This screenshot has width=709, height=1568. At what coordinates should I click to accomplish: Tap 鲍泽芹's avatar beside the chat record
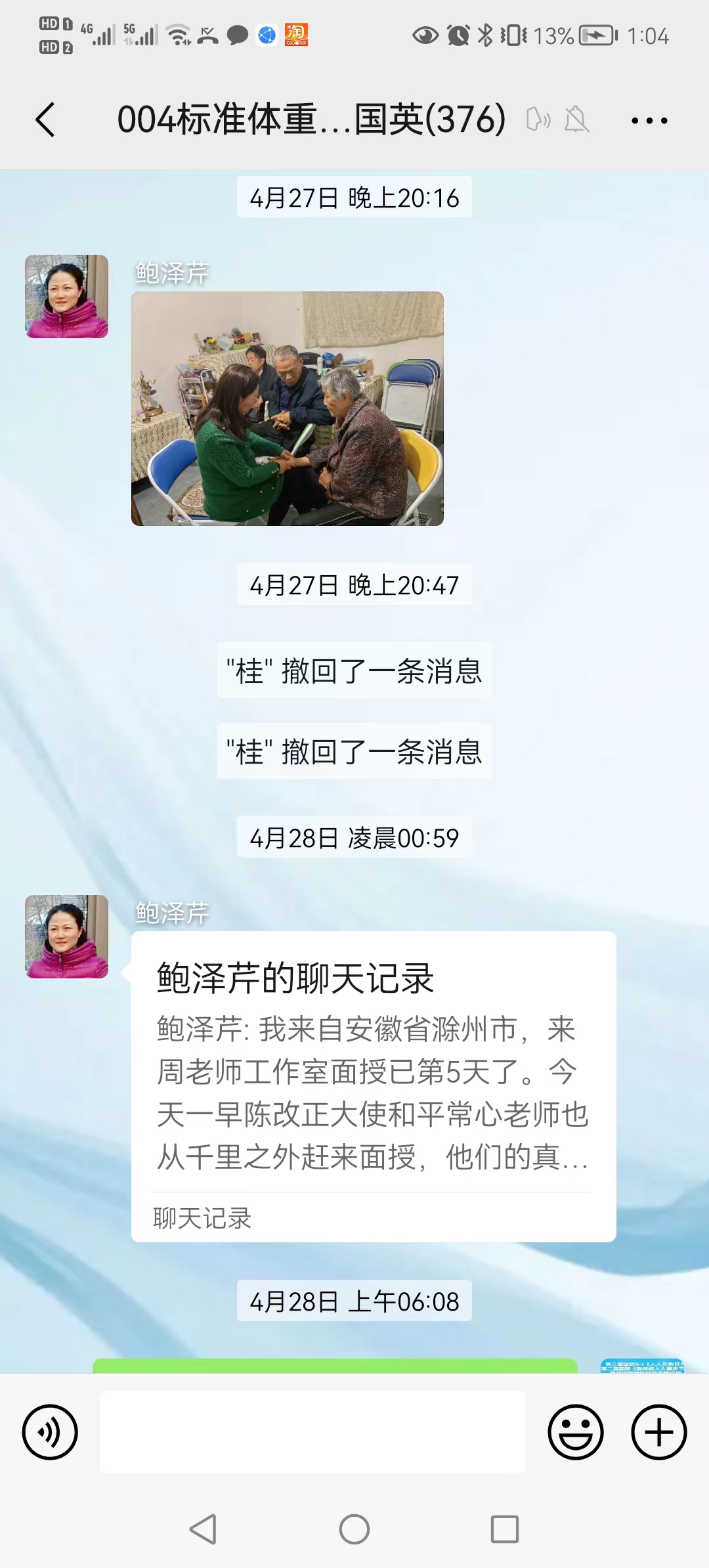pos(66,936)
